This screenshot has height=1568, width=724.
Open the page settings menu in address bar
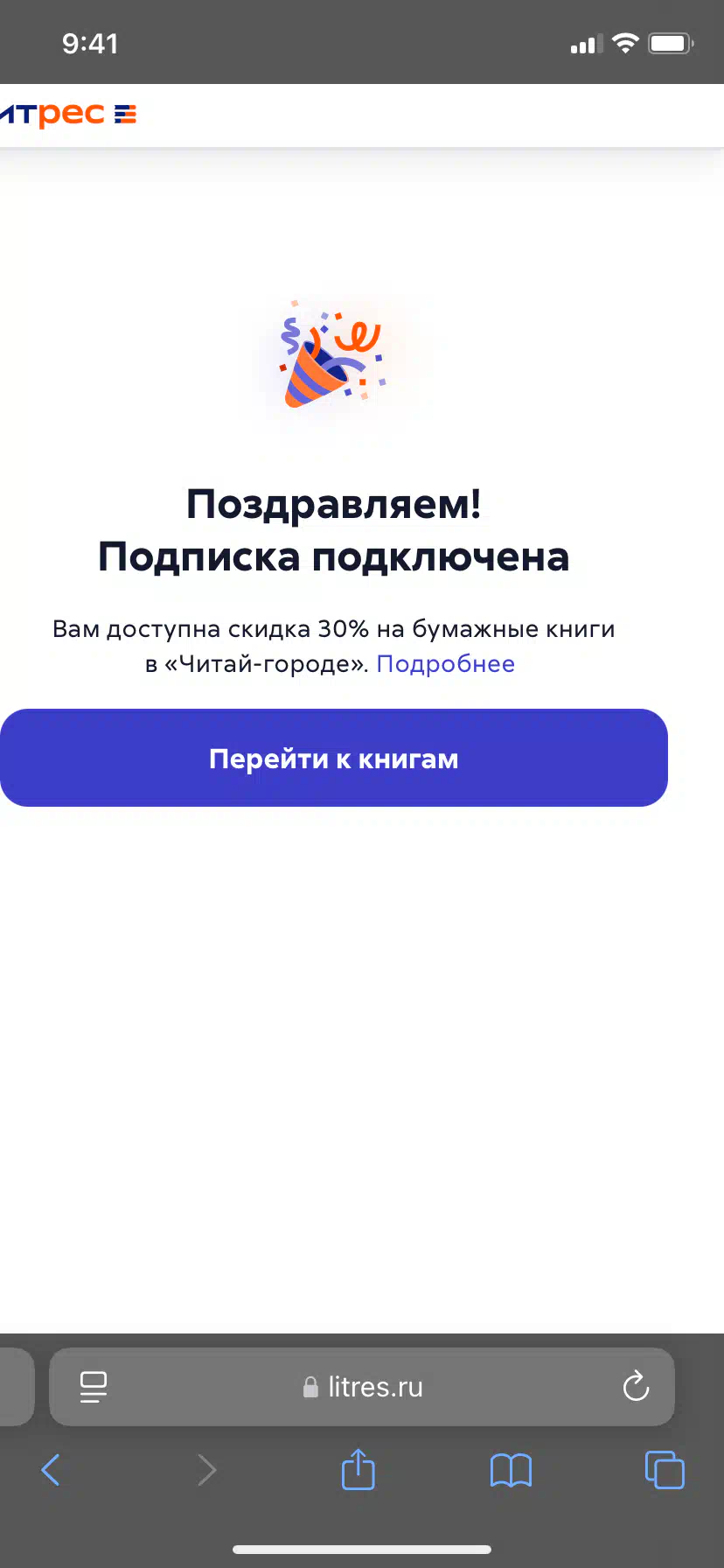(x=94, y=1387)
